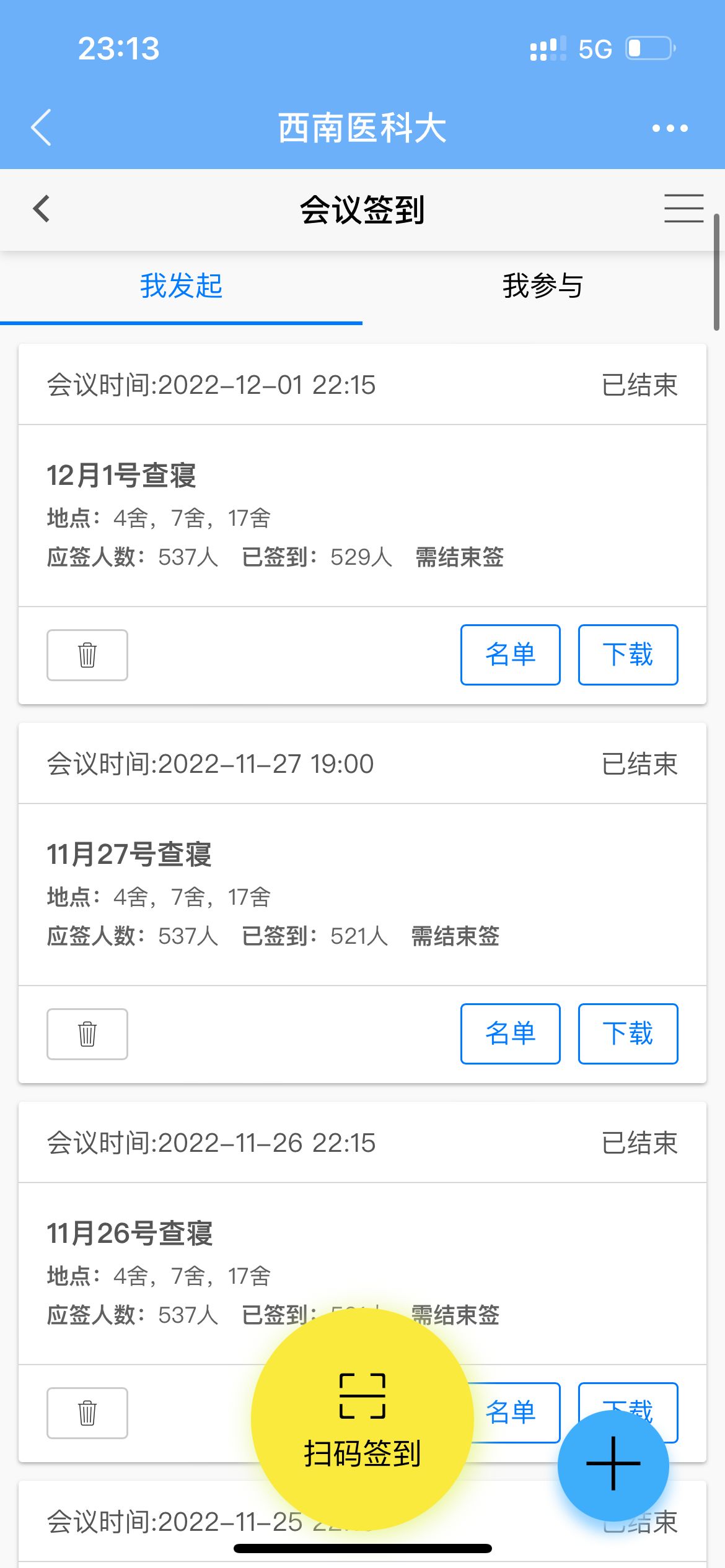The height and width of the screenshot is (1568, 725).
Task: Download 12月1号查寝 sign-in records
Action: [628, 655]
